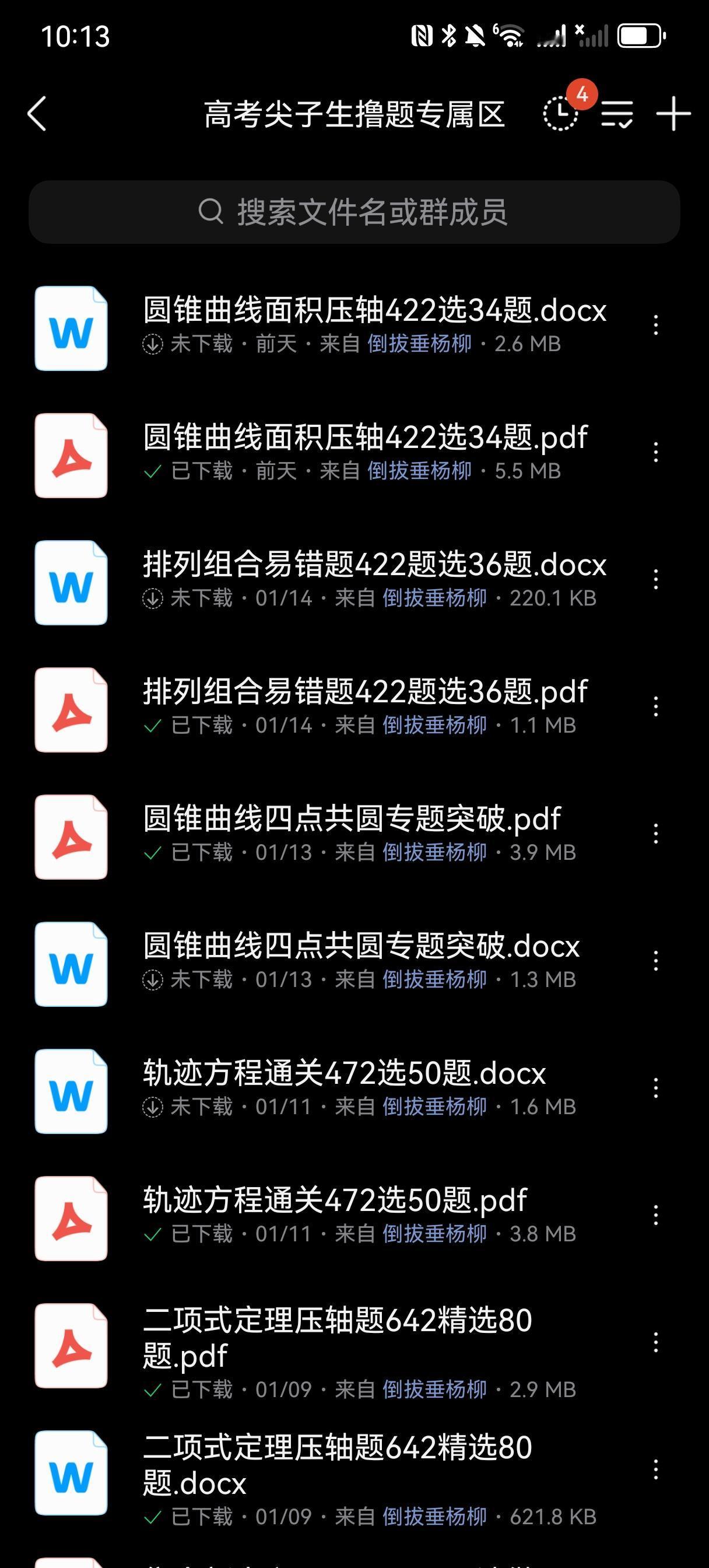Open the multi-select list icon
This screenshot has height=1568, width=709.
point(617,114)
